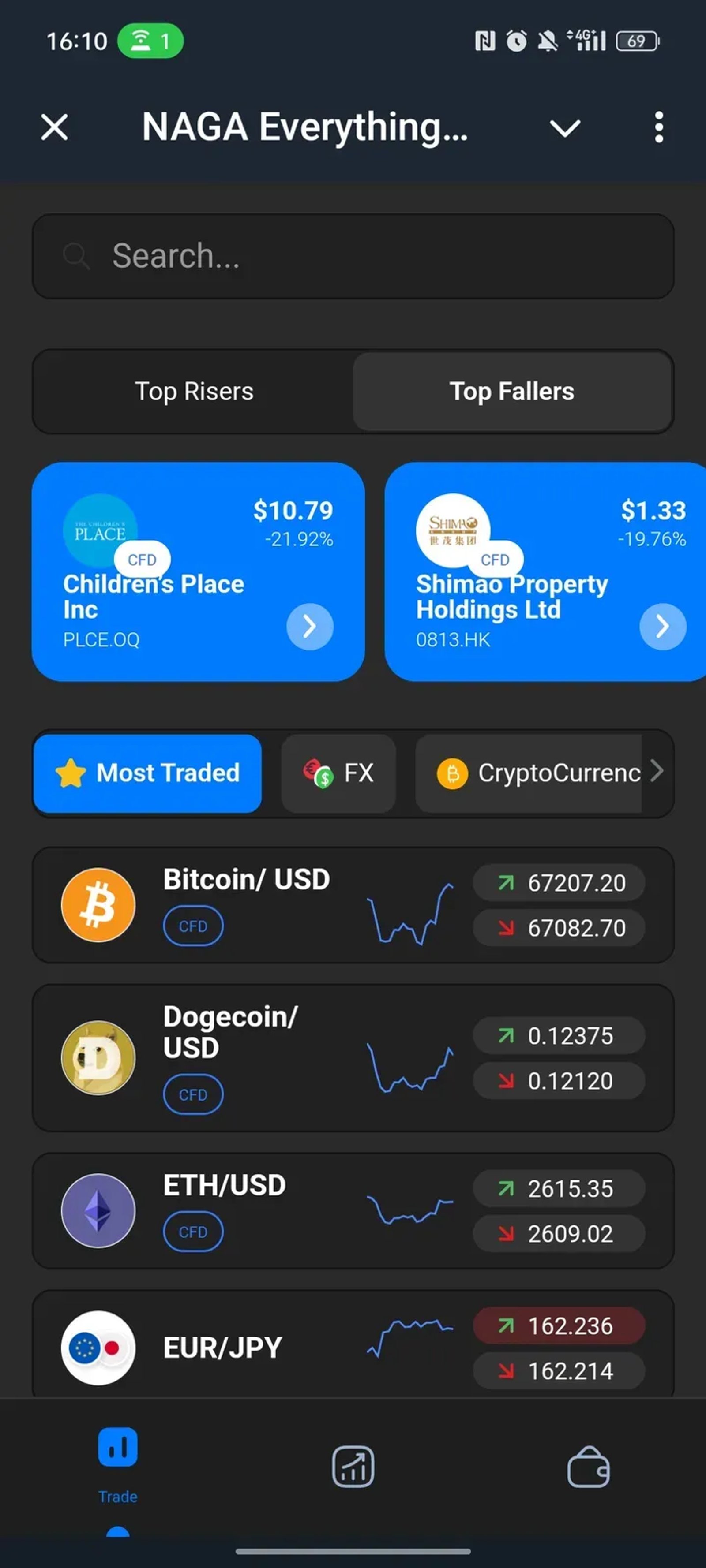Open the NAGA Everything title dropdown
This screenshot has height=1568, width=706.
[x=565, y=128]
